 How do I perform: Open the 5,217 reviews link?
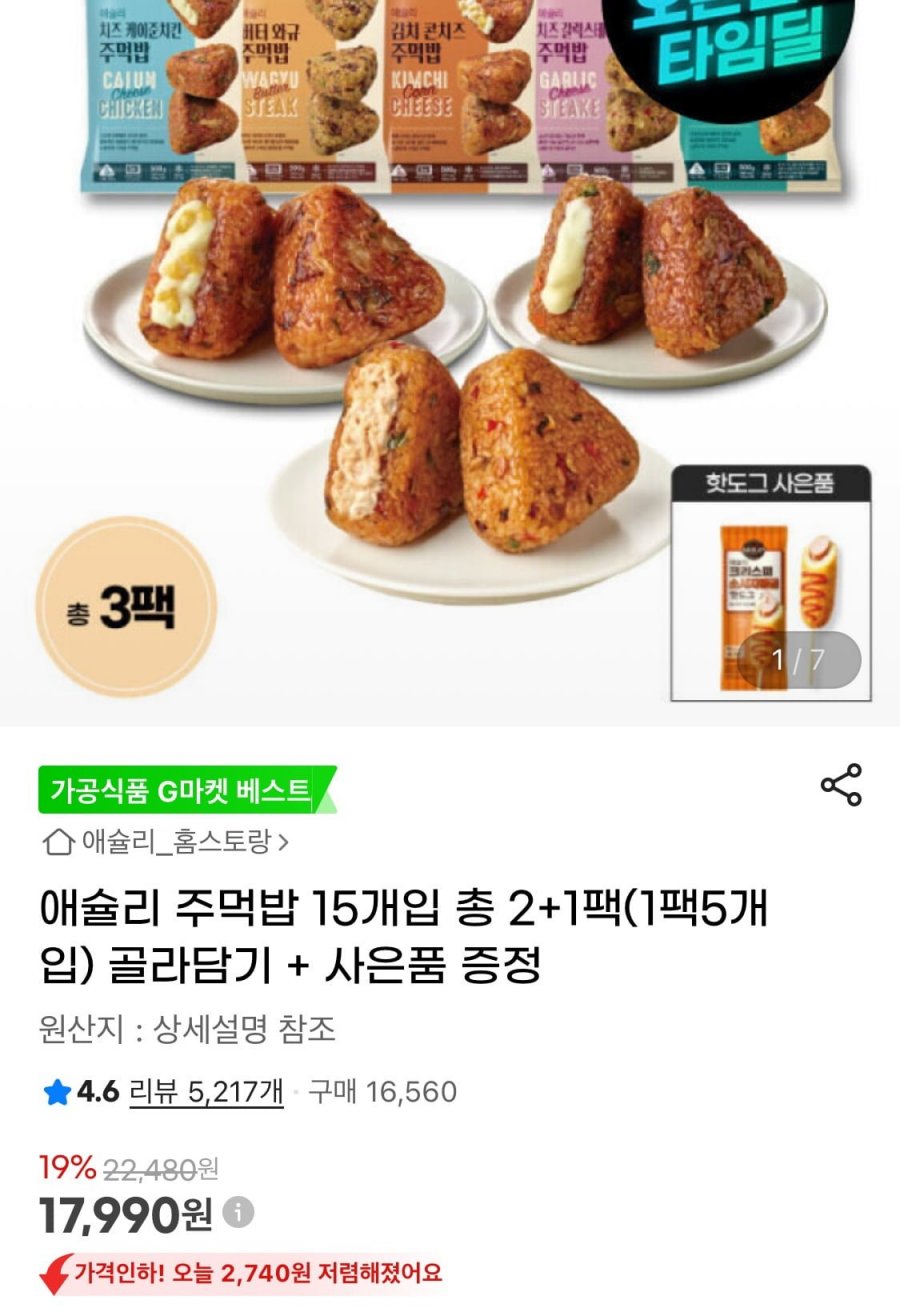[206, 1091]
